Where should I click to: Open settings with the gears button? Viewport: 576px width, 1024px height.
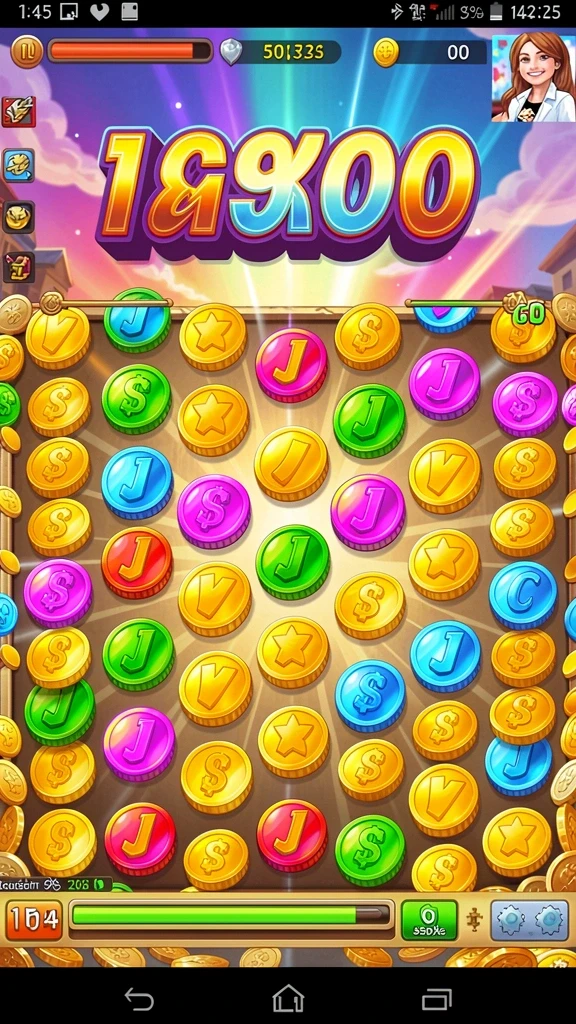(x=529, y=920)
